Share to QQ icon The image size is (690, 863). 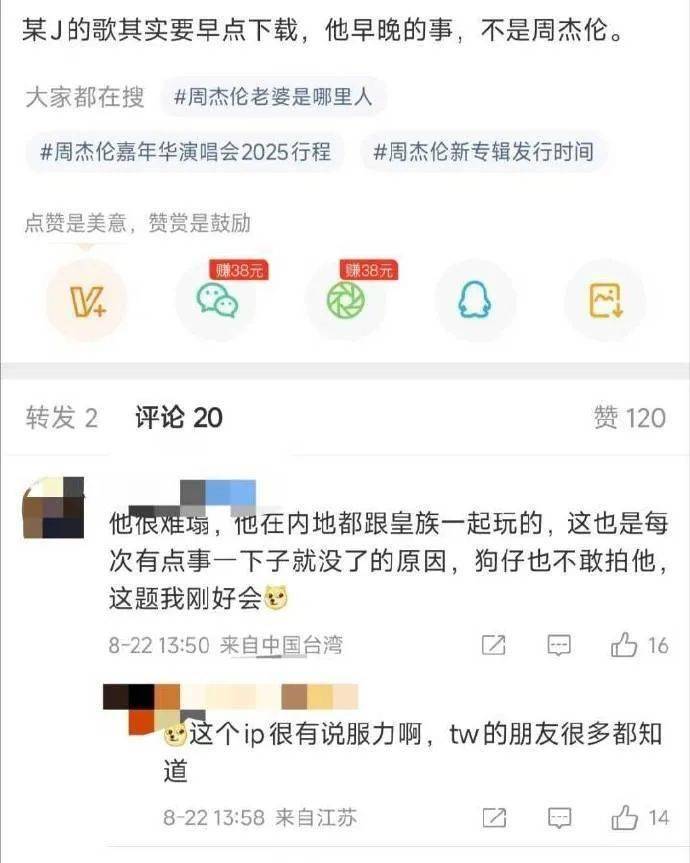click(x=475, y=301)
